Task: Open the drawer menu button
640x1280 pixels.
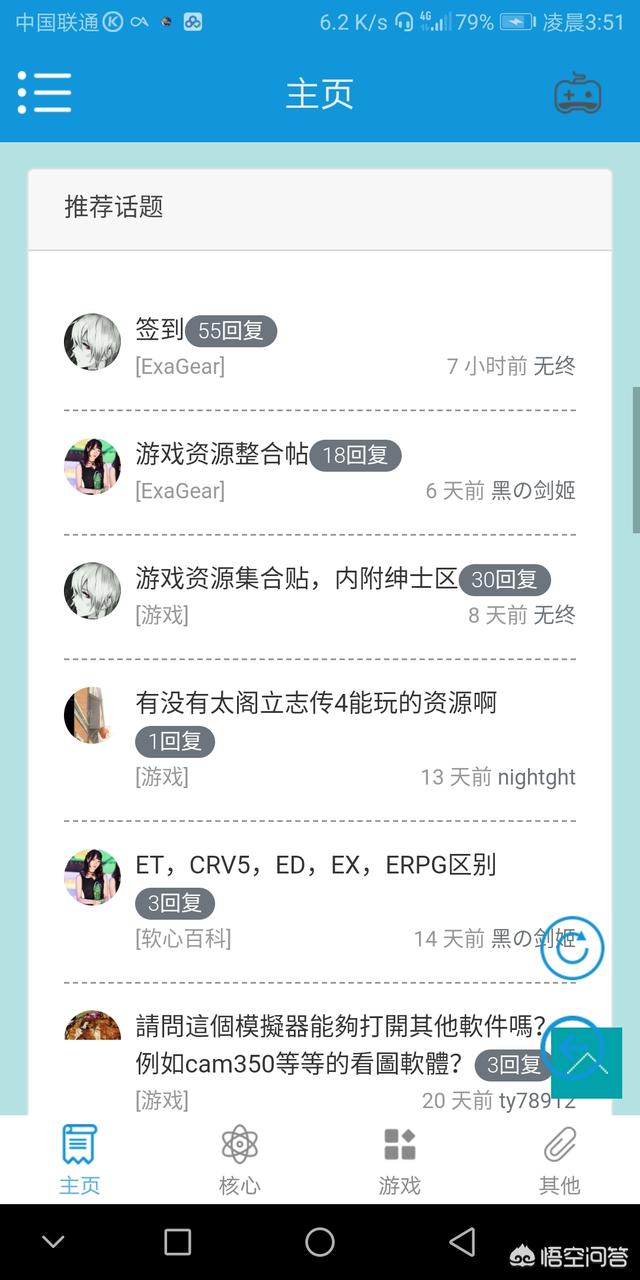Action: (x=45, y=93)
